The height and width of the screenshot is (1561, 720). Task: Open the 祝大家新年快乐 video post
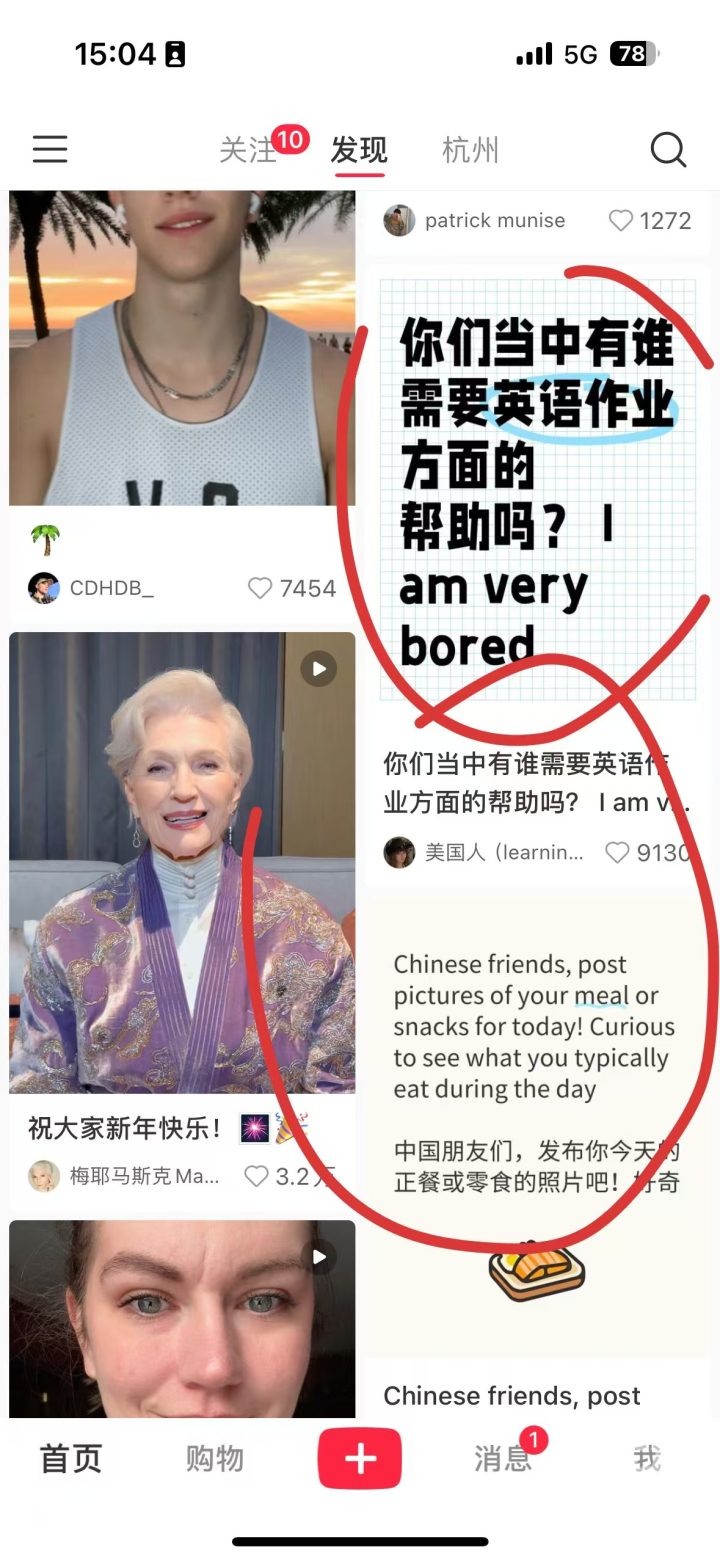(182, 860)
